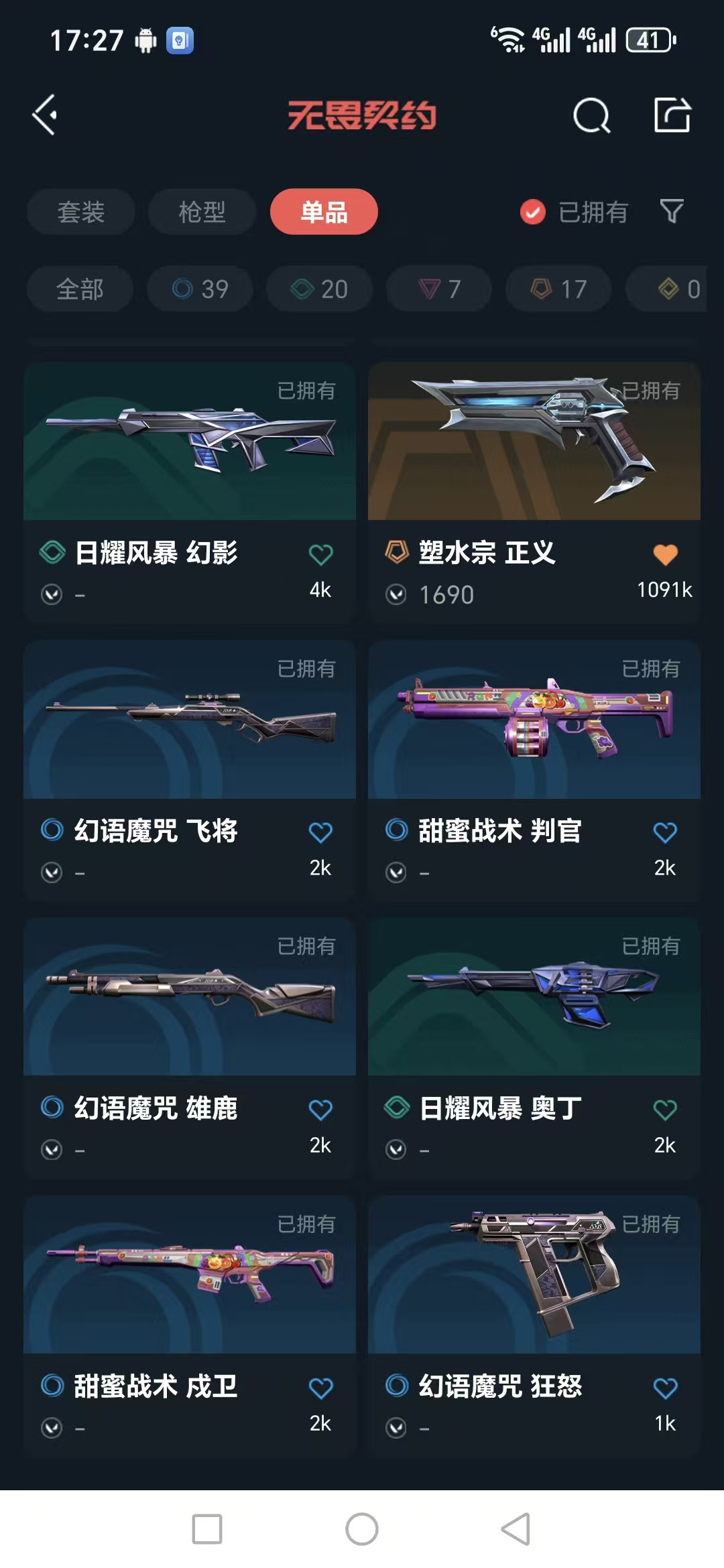This screenshot has height=1568, width=724.
Task: Like the 日耀风暴 奥丁 skin
Action: (x=665, y=1110)
